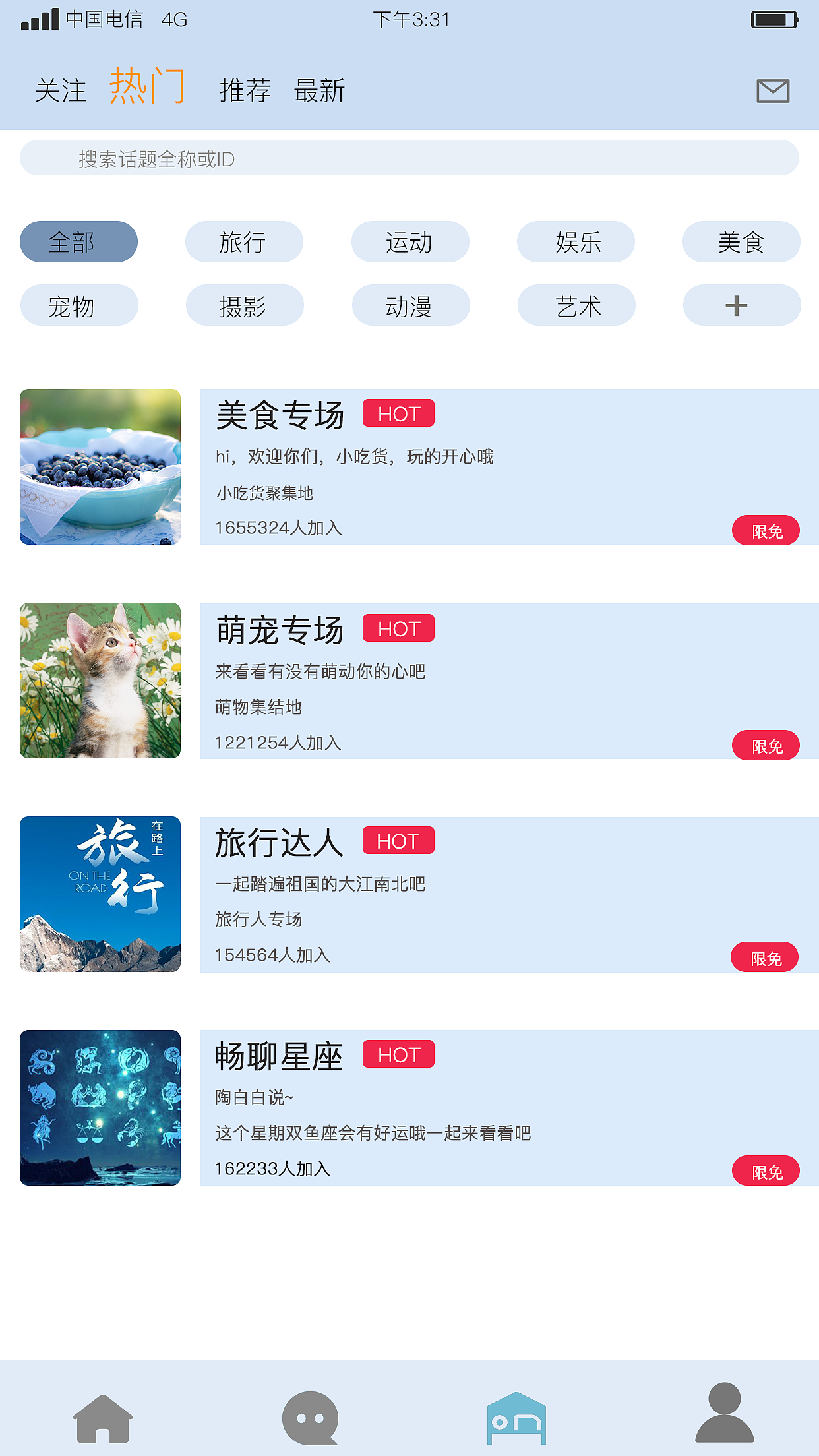
Task: Activate the 美食 category filter
Action: pyautogui.click(x=741, y=241)
